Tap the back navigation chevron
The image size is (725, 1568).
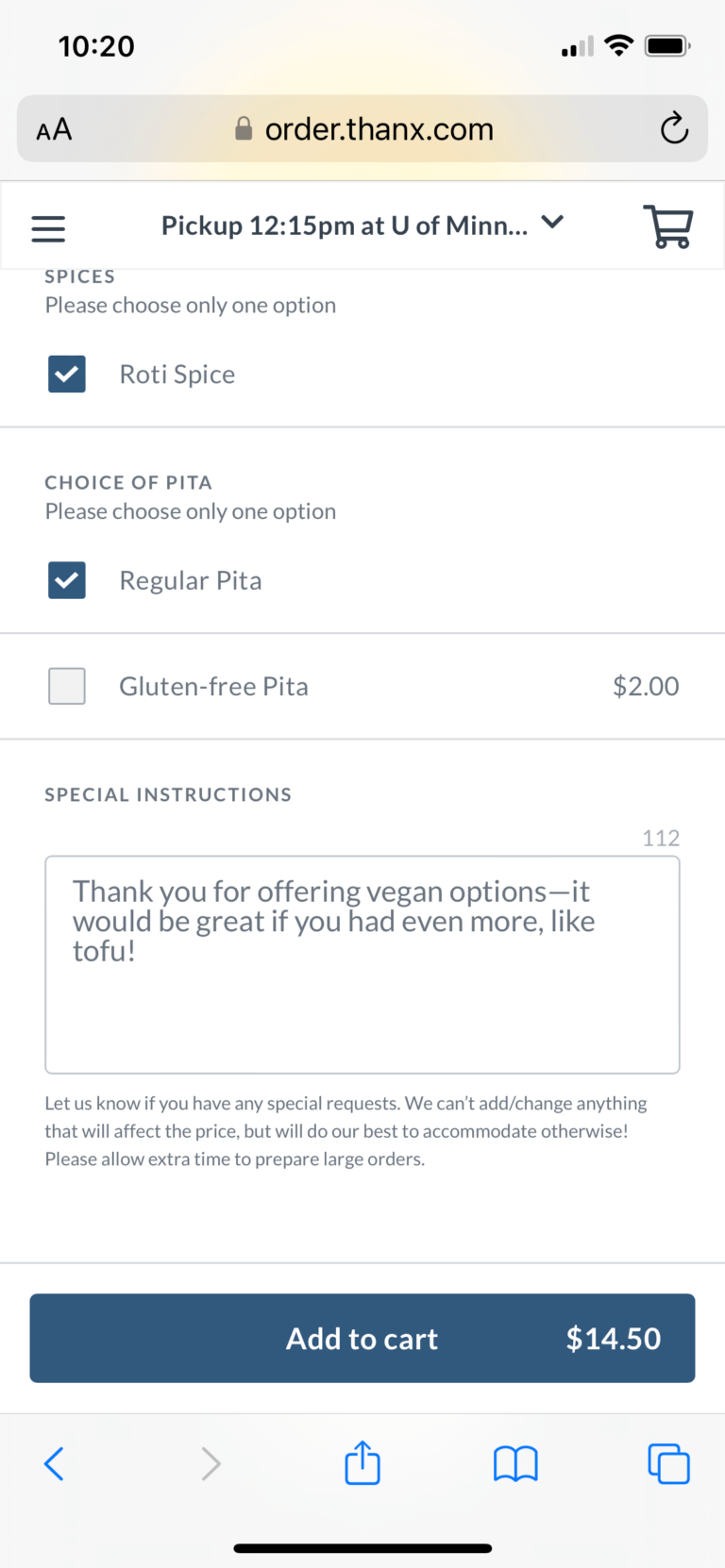54,1463
